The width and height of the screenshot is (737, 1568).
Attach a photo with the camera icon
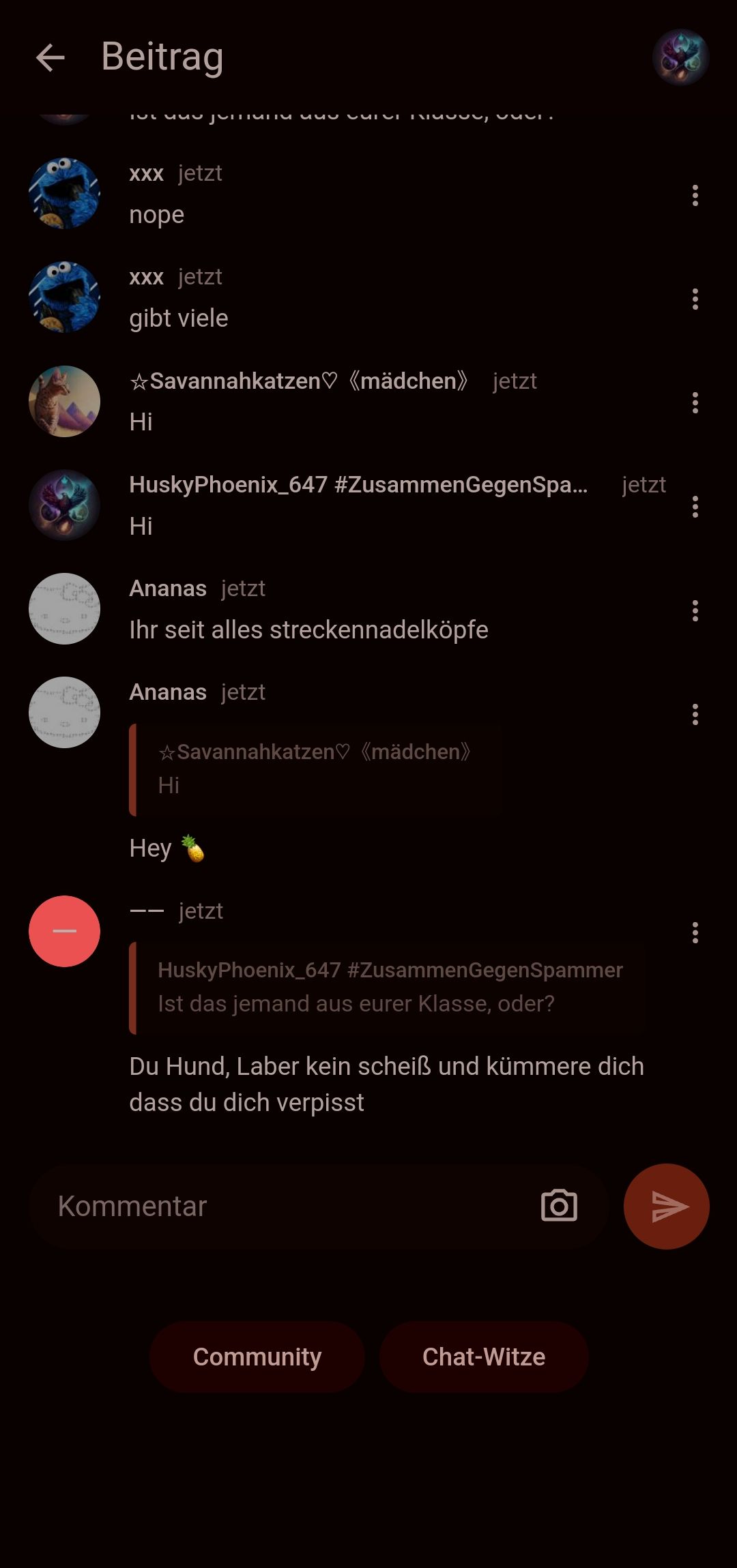point(559,1206)
